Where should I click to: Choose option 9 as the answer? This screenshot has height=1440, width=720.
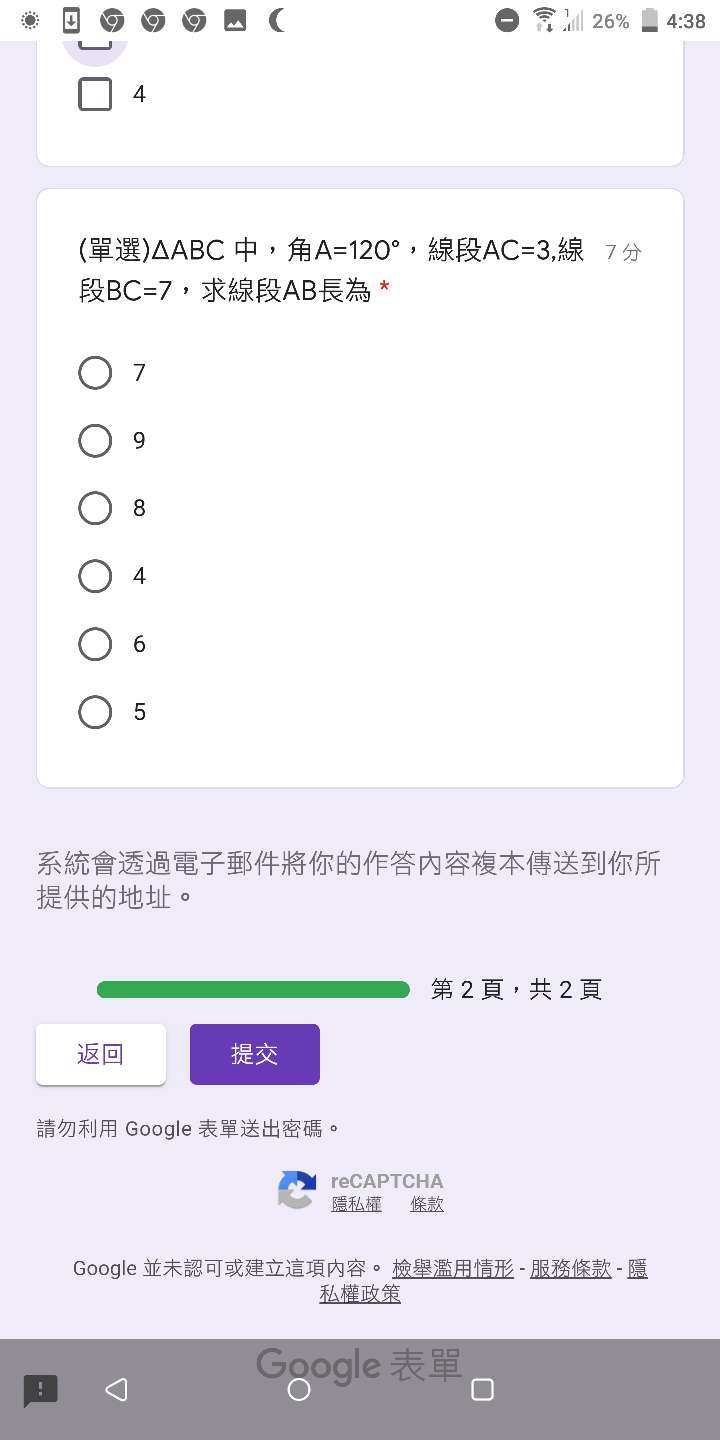(95, 441)
